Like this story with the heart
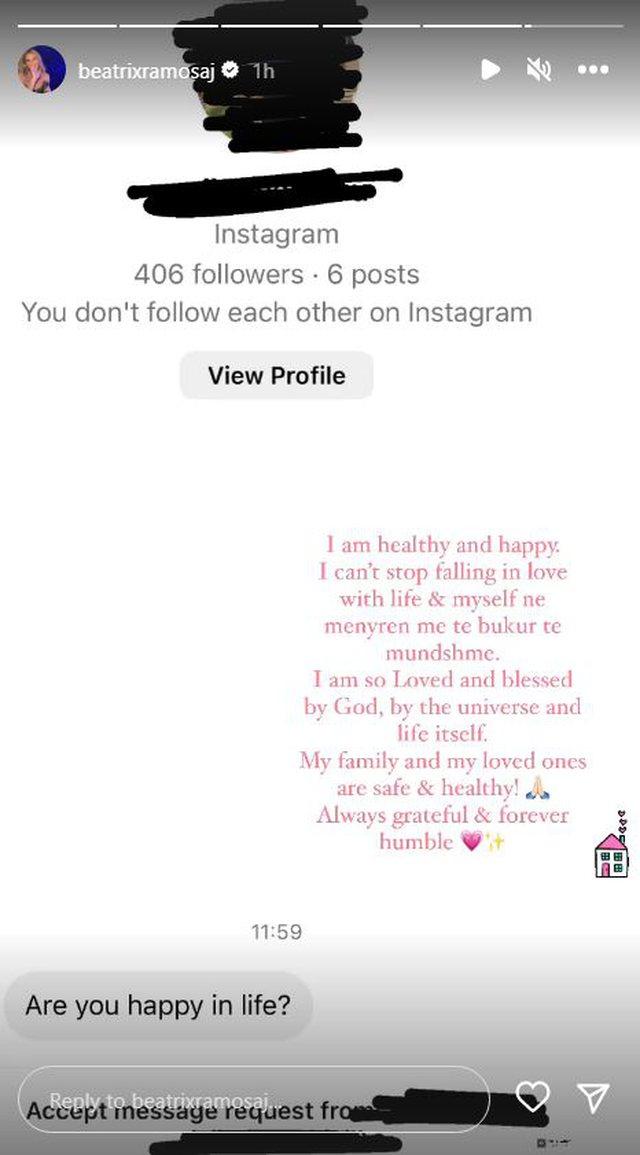Screen dimensions: 640x1155 532,1097
